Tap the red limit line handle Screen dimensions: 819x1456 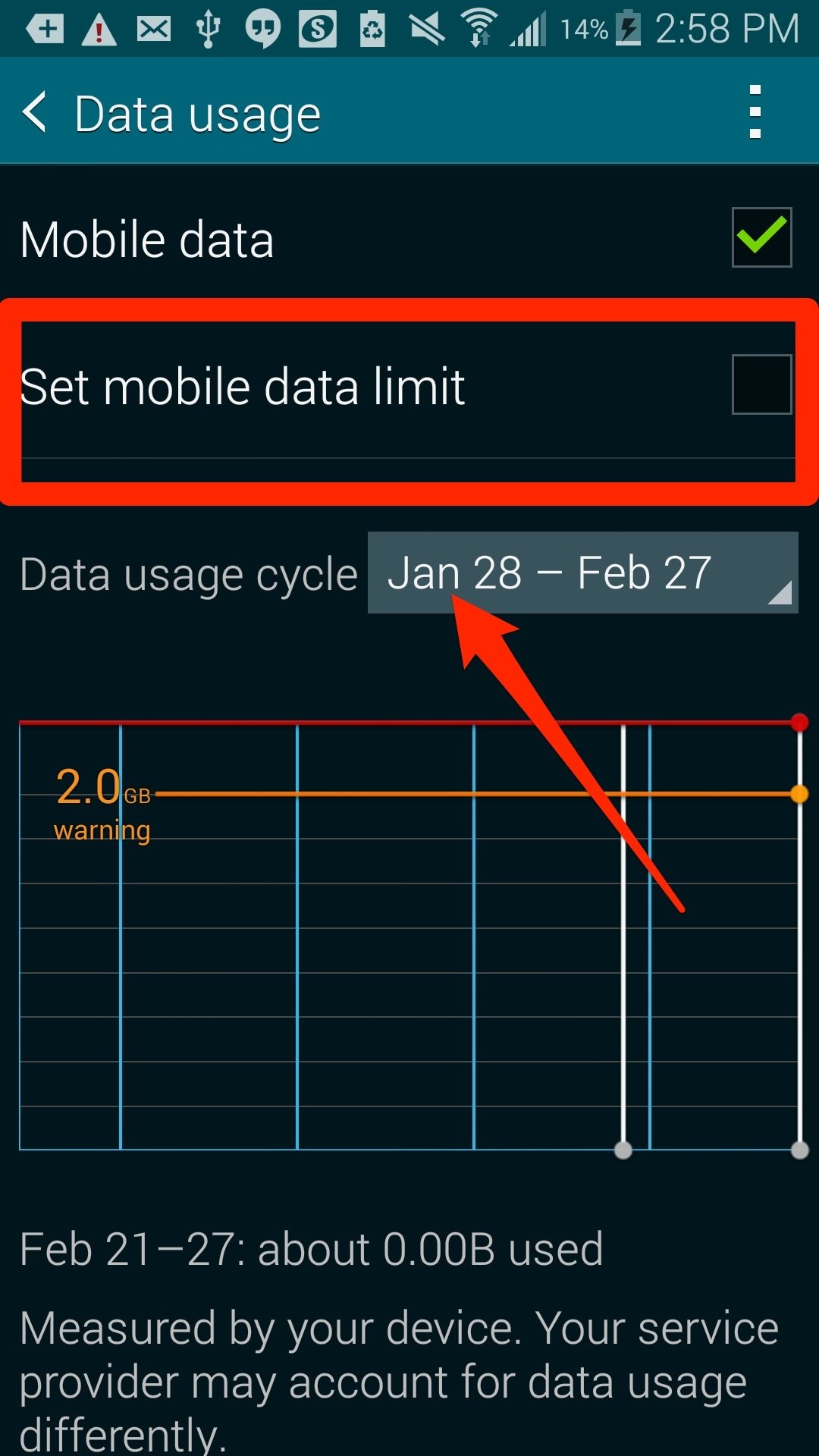(x=799, y=722)
